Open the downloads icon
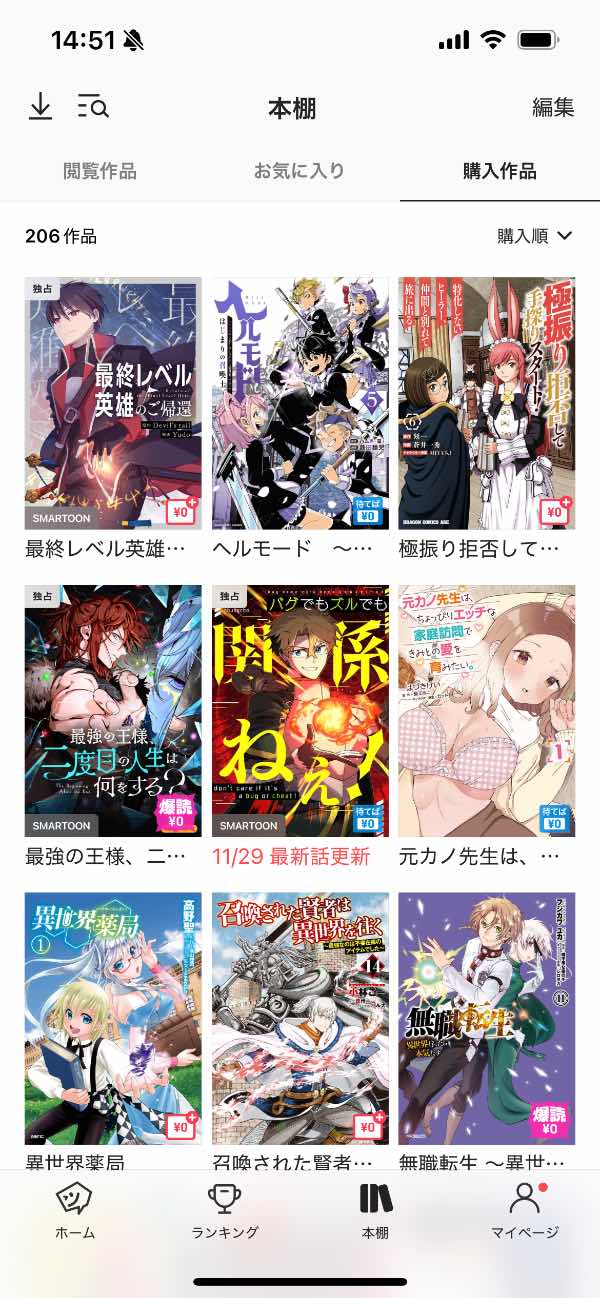 [40, 107]
